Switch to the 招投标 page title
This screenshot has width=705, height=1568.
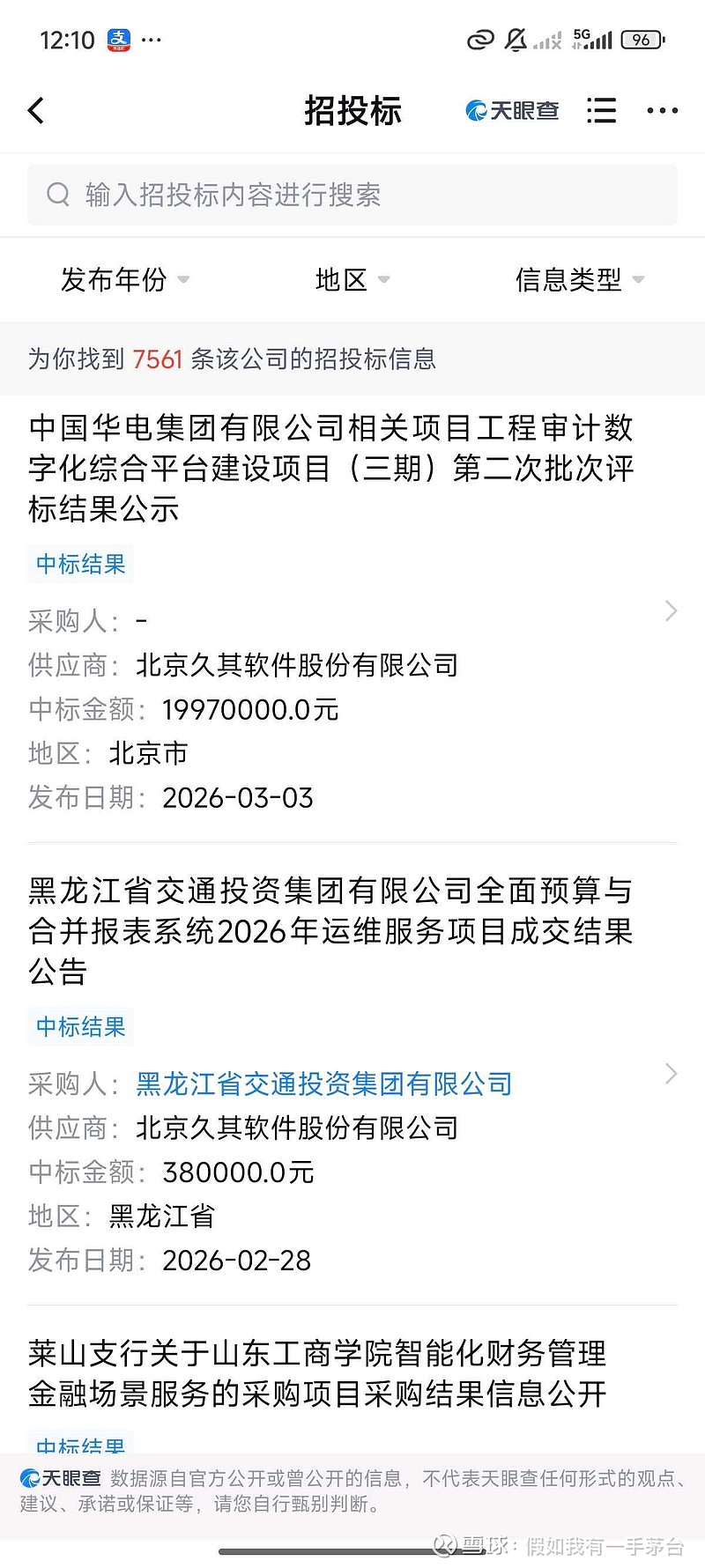coord(352,110)
